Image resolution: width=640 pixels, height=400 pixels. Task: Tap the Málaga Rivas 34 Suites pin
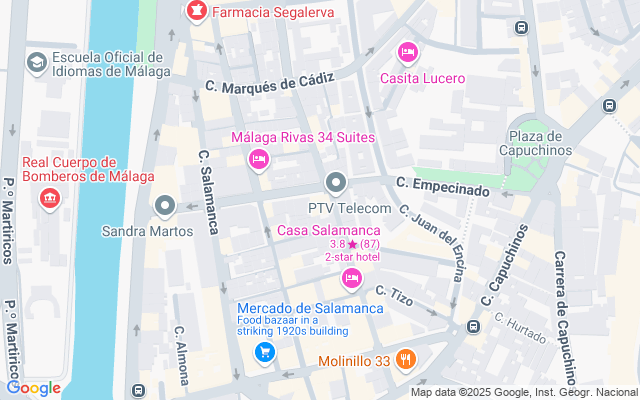[259, 159]
